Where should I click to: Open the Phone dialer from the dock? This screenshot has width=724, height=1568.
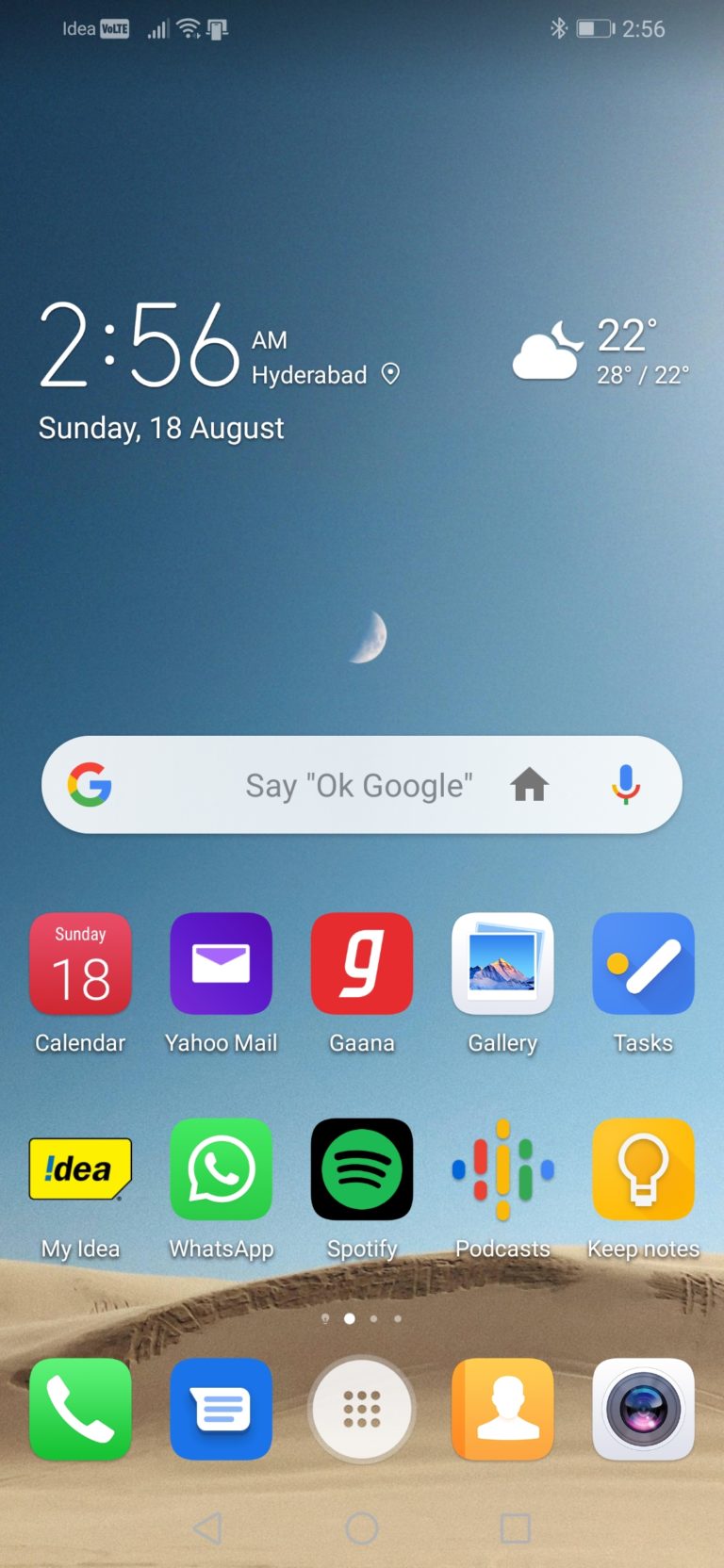(x=80, y=1409)
